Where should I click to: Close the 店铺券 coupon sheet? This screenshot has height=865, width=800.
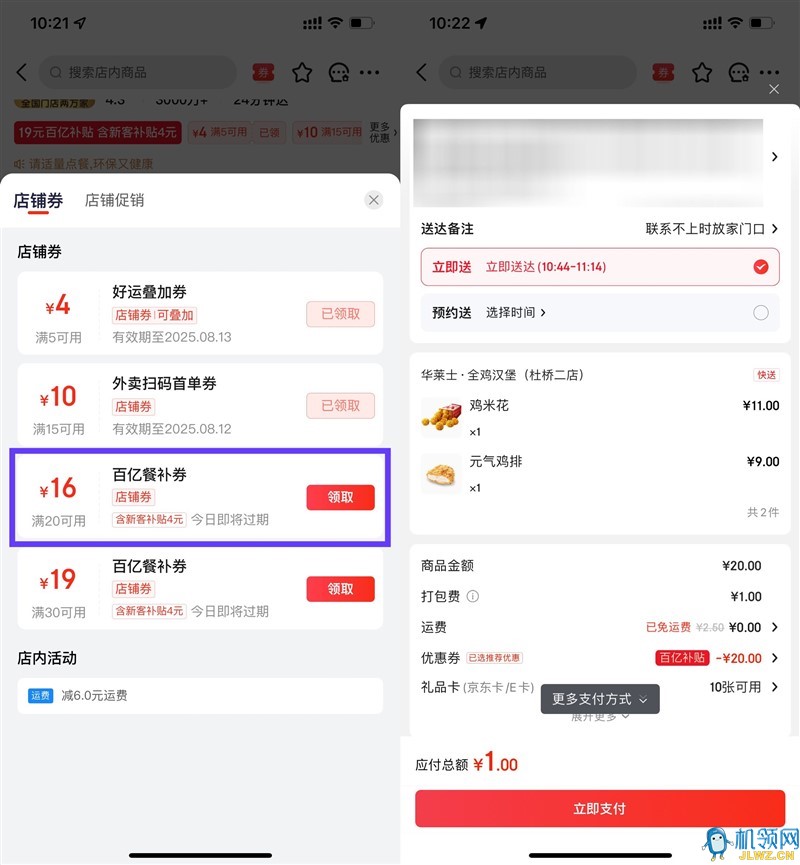374,200
